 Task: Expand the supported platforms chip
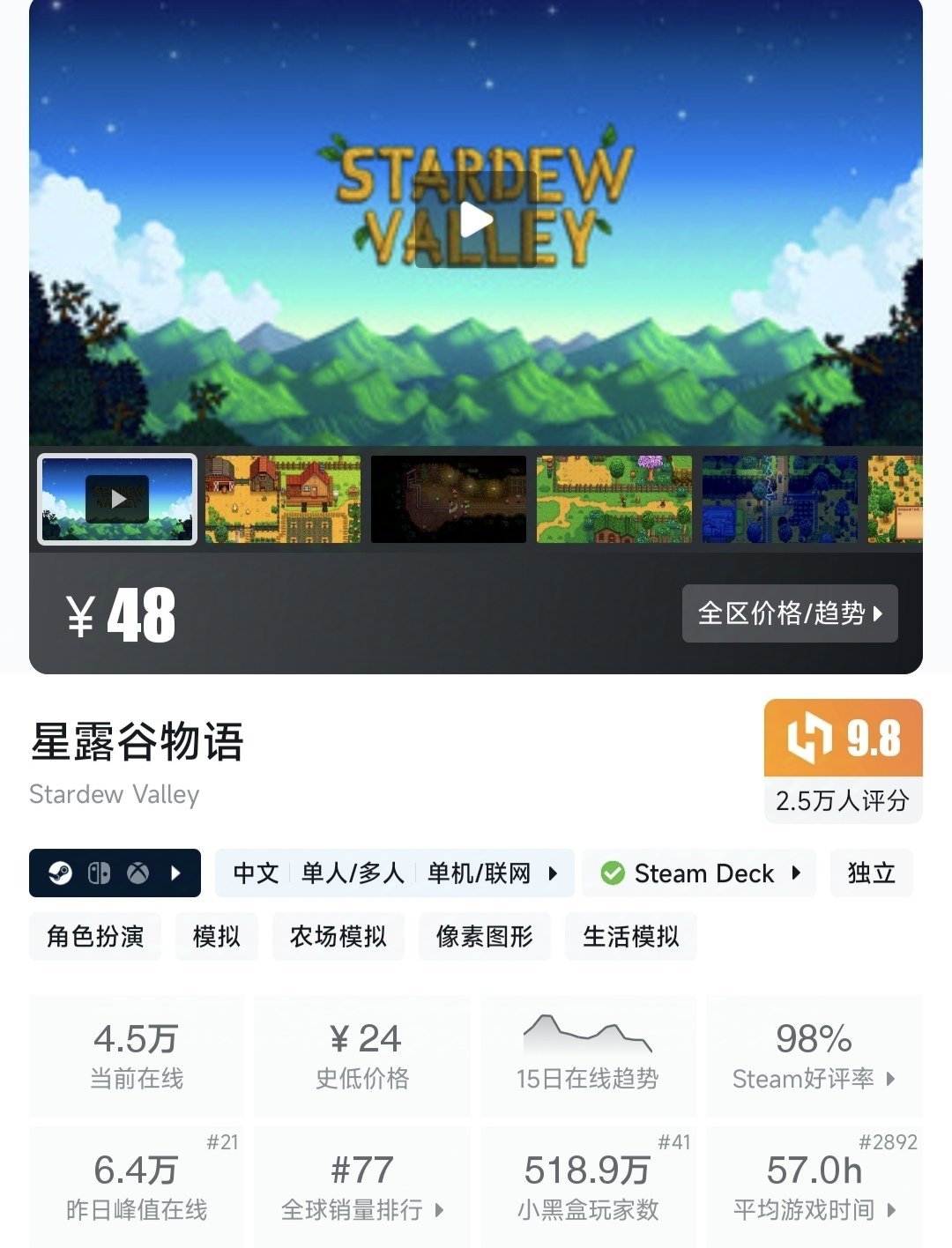[115, 873]
